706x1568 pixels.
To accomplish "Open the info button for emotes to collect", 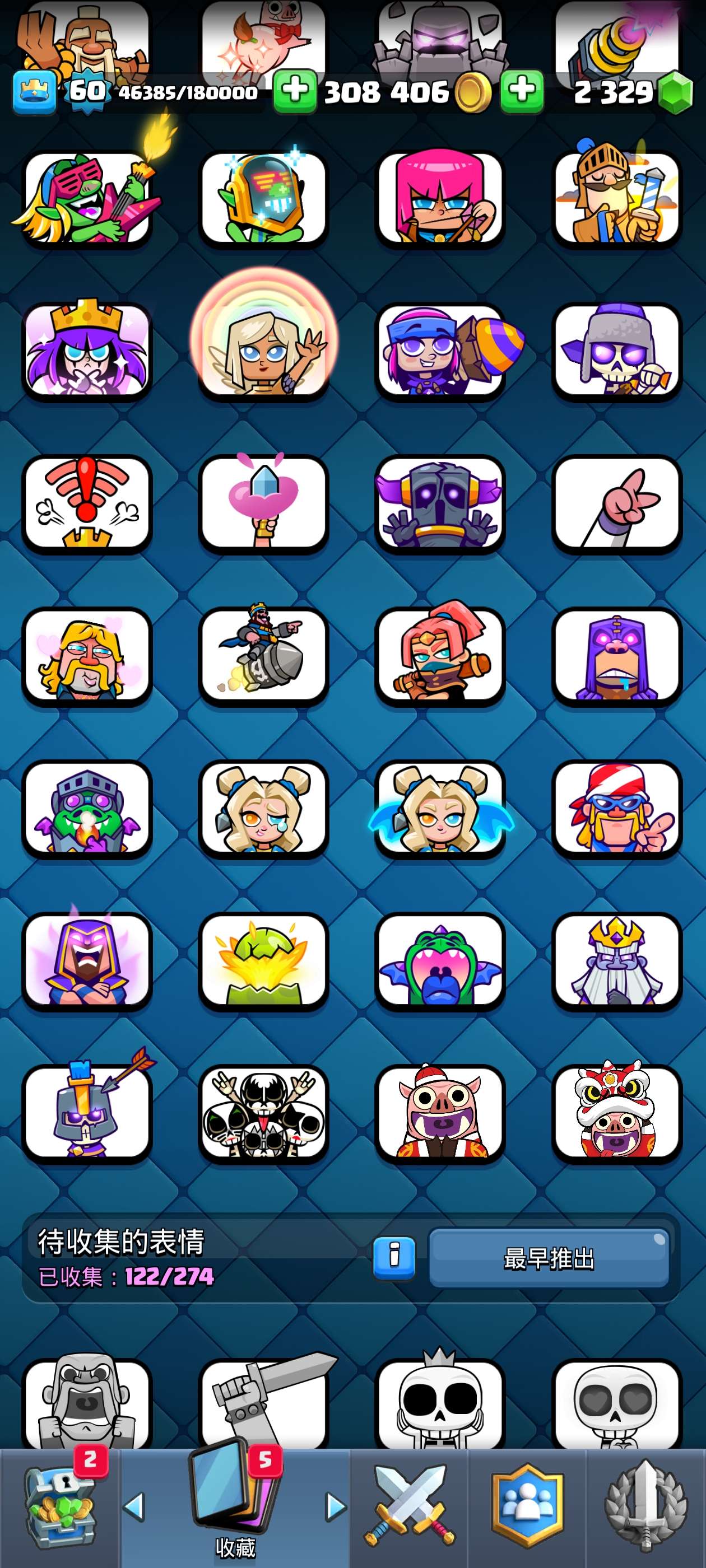I will (x=394, y=1257).
